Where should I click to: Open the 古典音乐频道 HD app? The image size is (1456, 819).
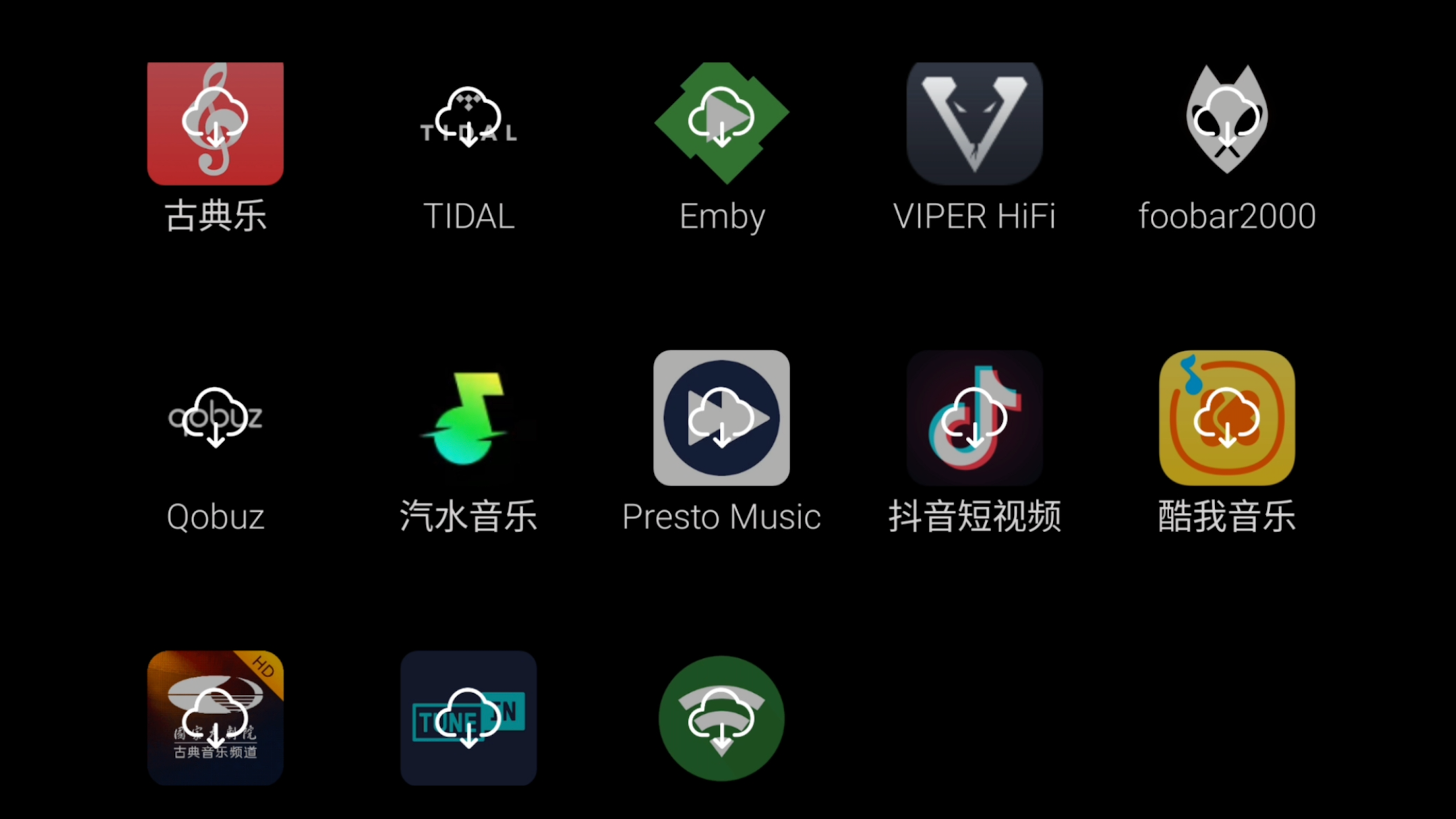(215, 718)
